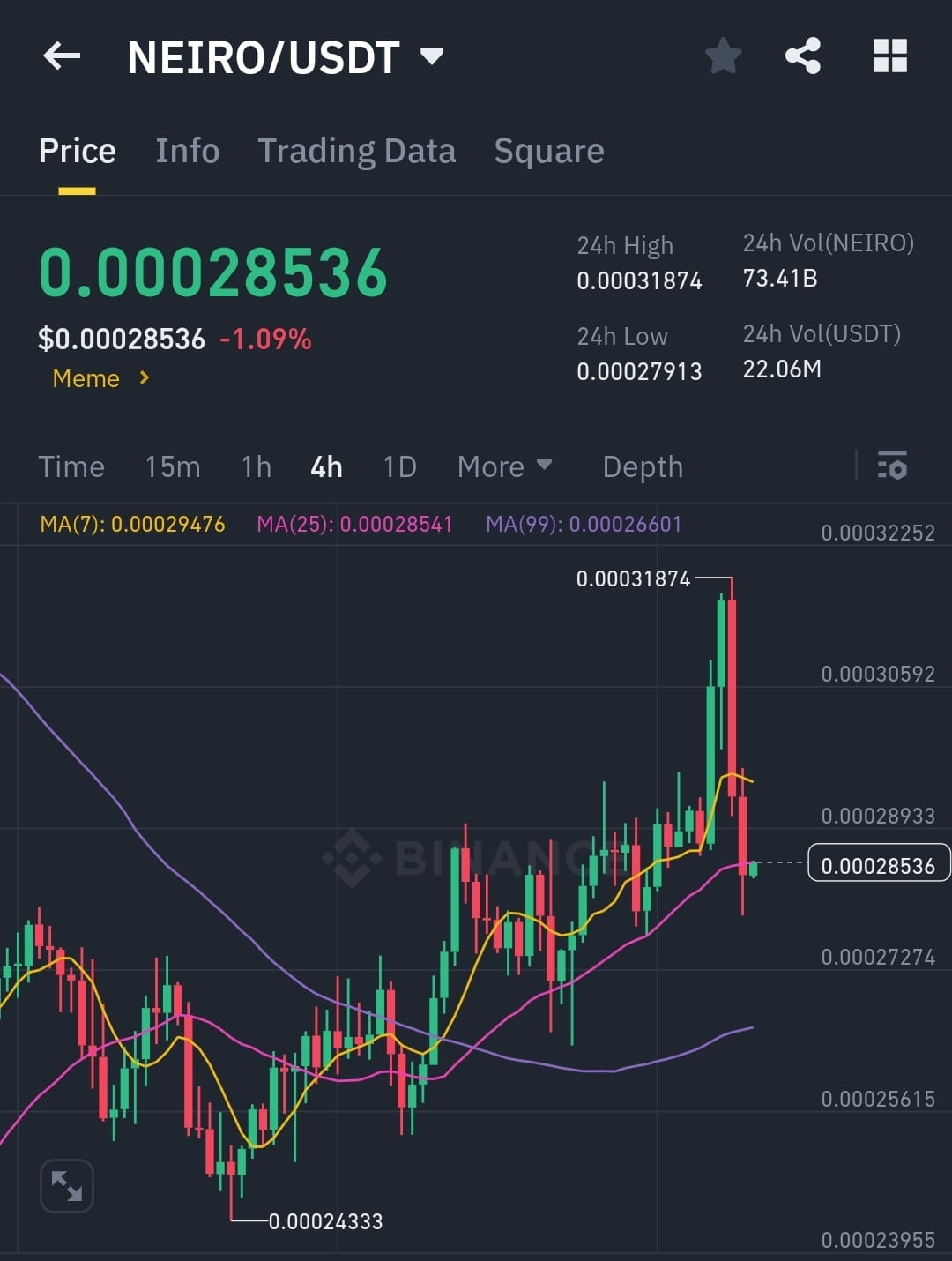Add NEIRO/USDT to favorites via star icon

coord(723,56)
